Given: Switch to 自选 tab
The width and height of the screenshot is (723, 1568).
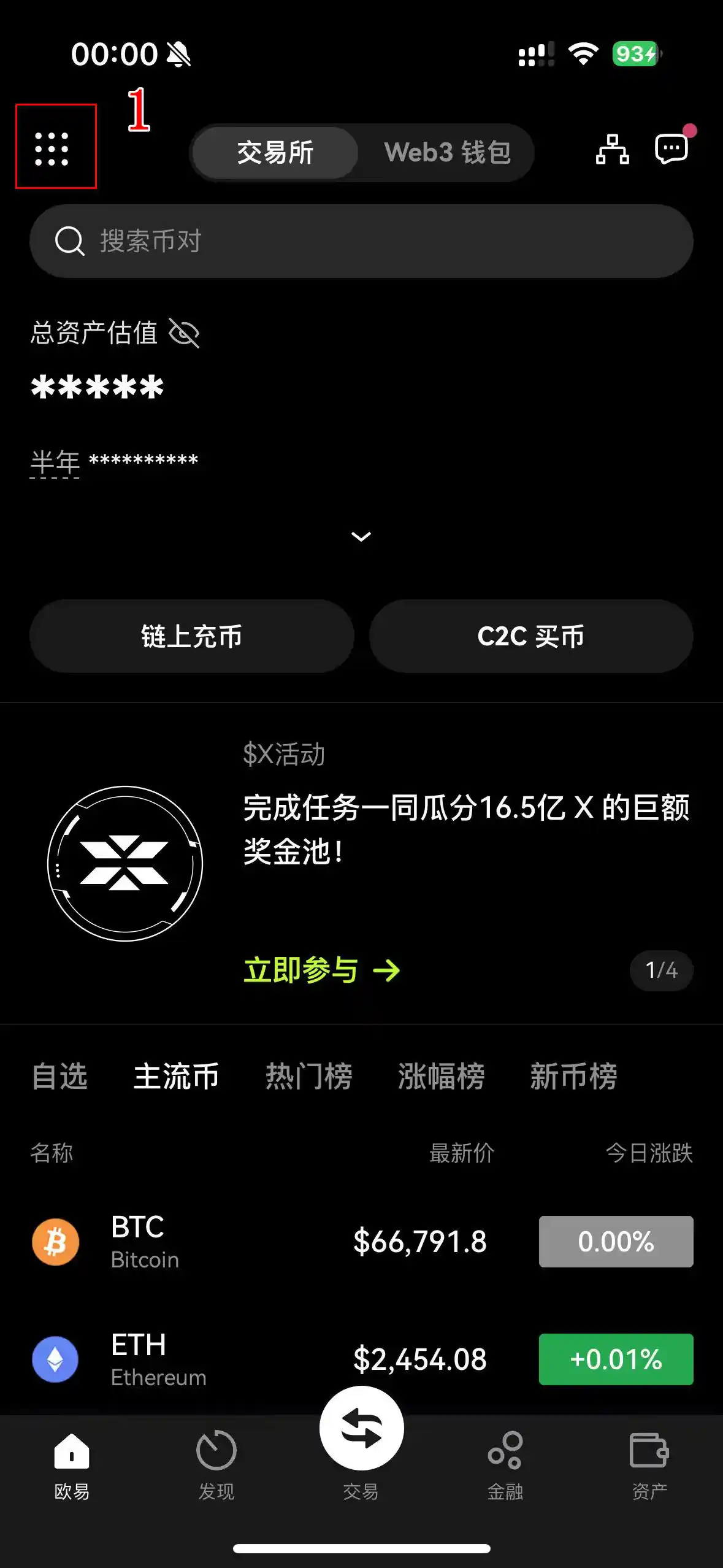Looking at the screenshot, I should 59,1076.
